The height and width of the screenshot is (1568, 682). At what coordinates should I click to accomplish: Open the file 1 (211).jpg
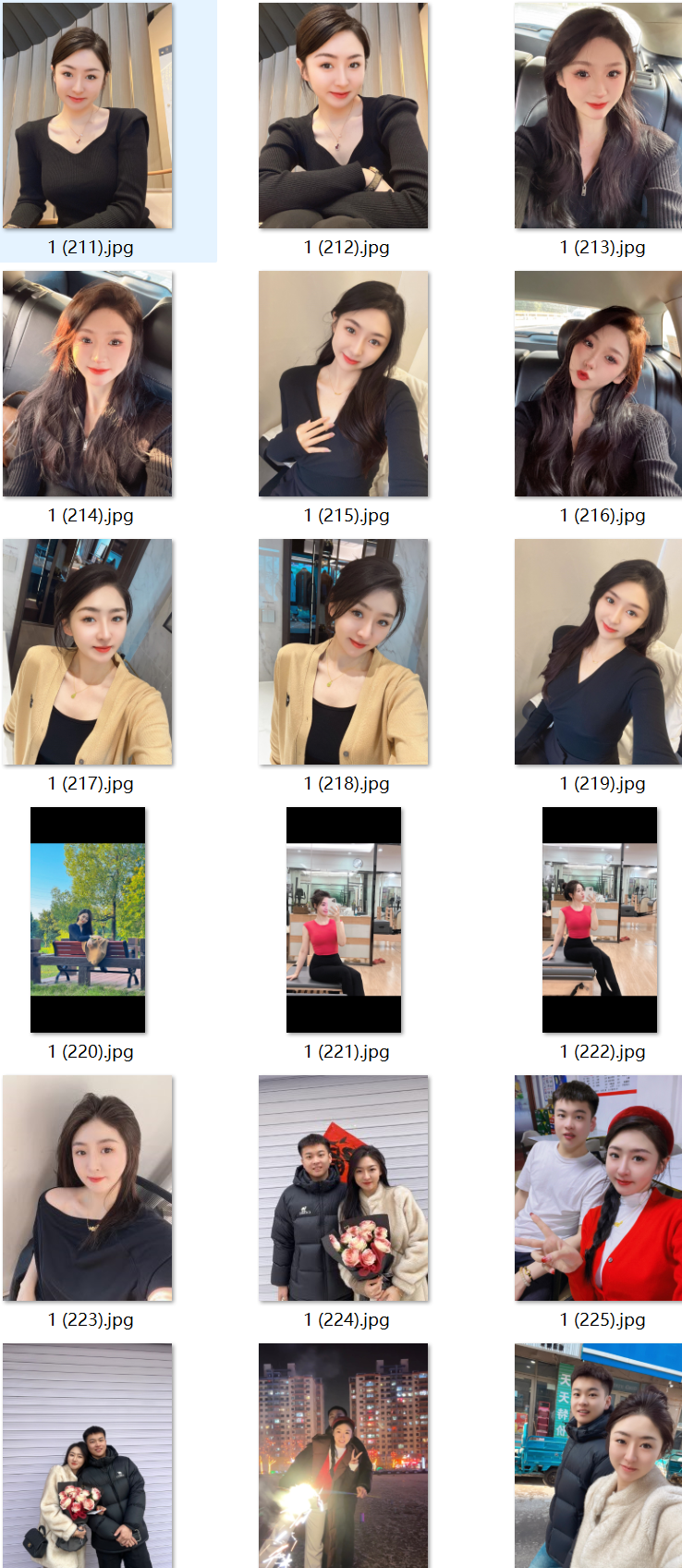(x=88, y=116)
